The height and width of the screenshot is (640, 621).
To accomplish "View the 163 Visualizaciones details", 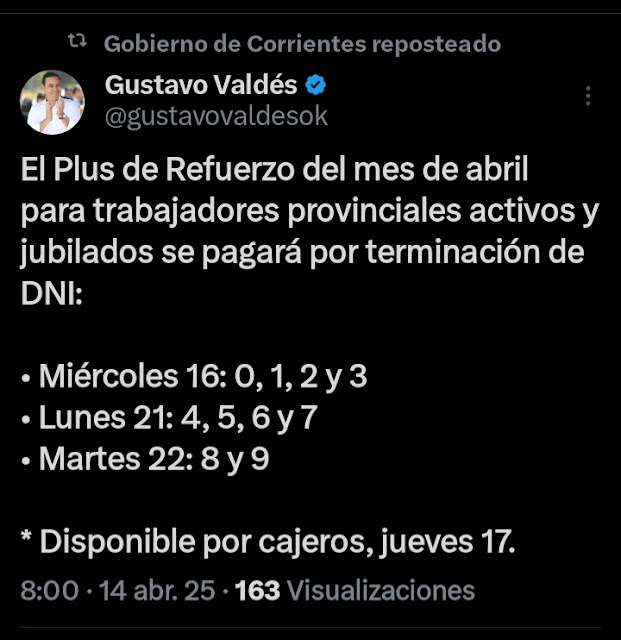I will pyautogui.click(x=355, y=590).
